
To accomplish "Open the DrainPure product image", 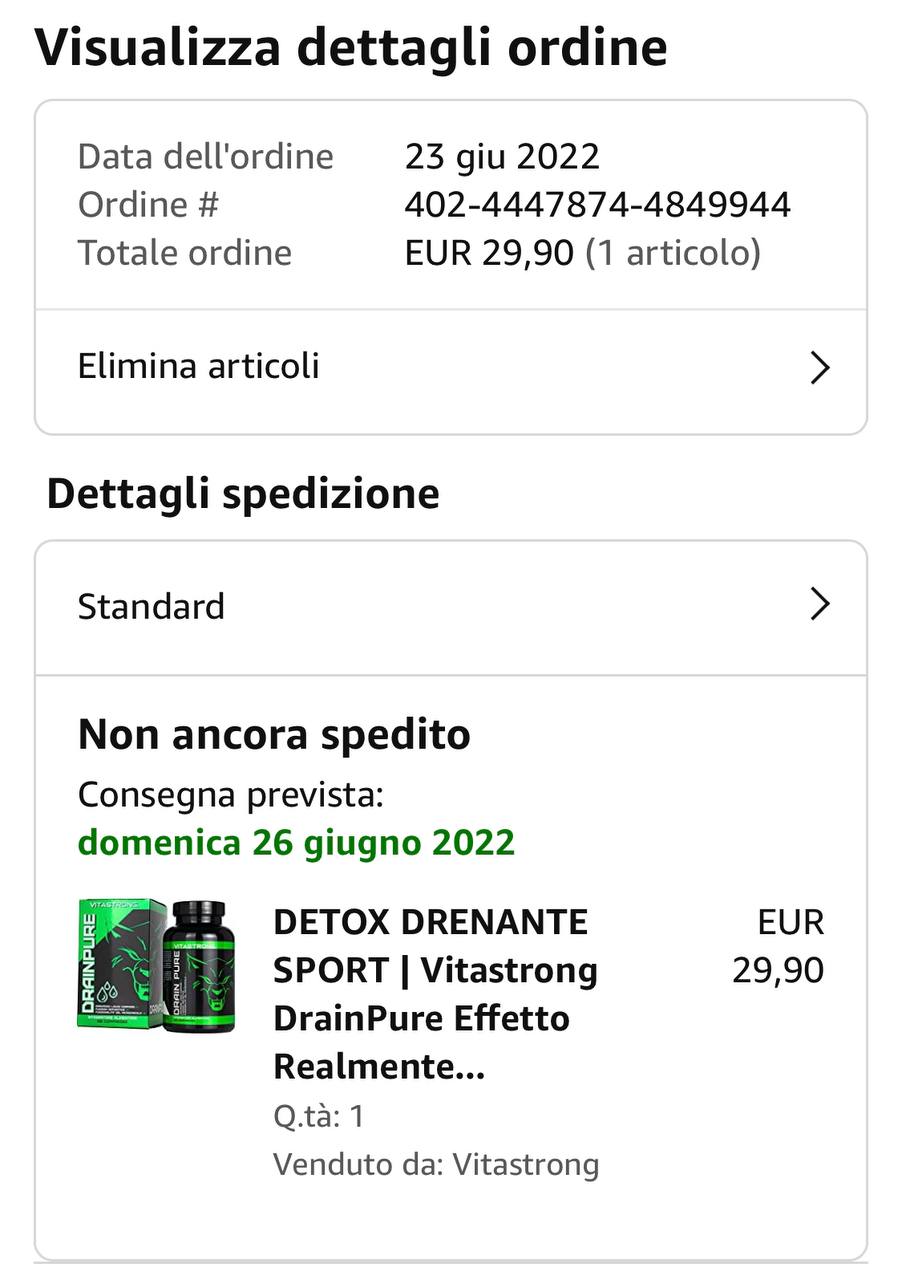I will click(158, 966).
